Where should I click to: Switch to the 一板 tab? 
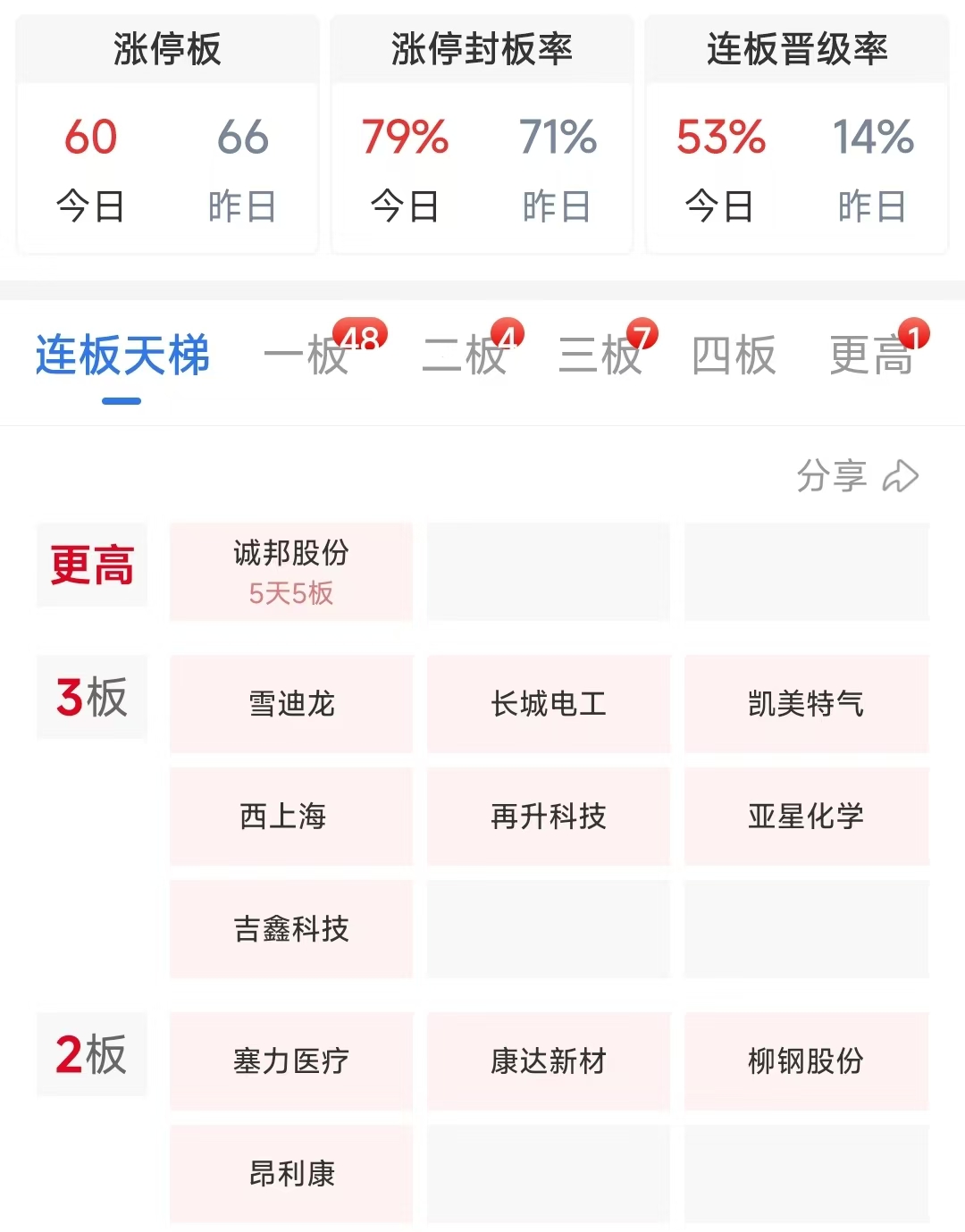click(306, 356)
